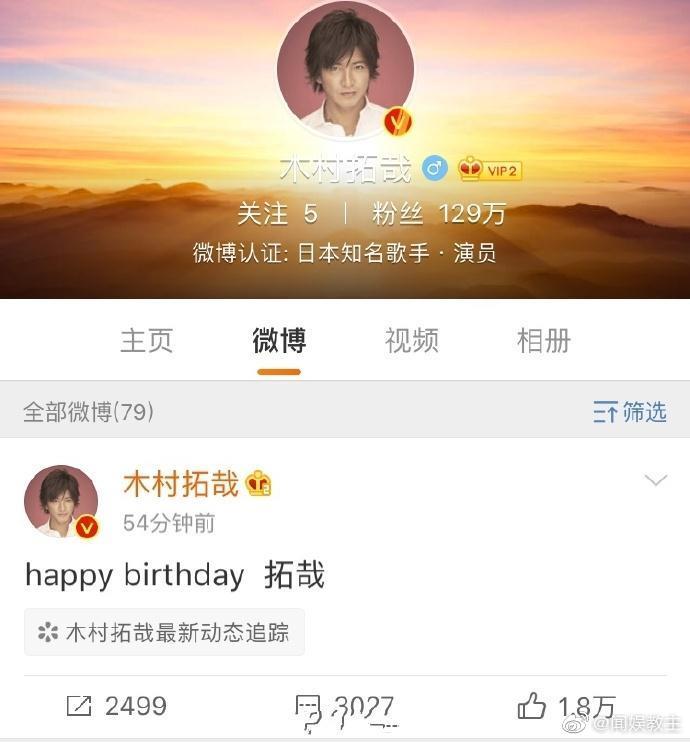Expand the post options chevron

655,481
